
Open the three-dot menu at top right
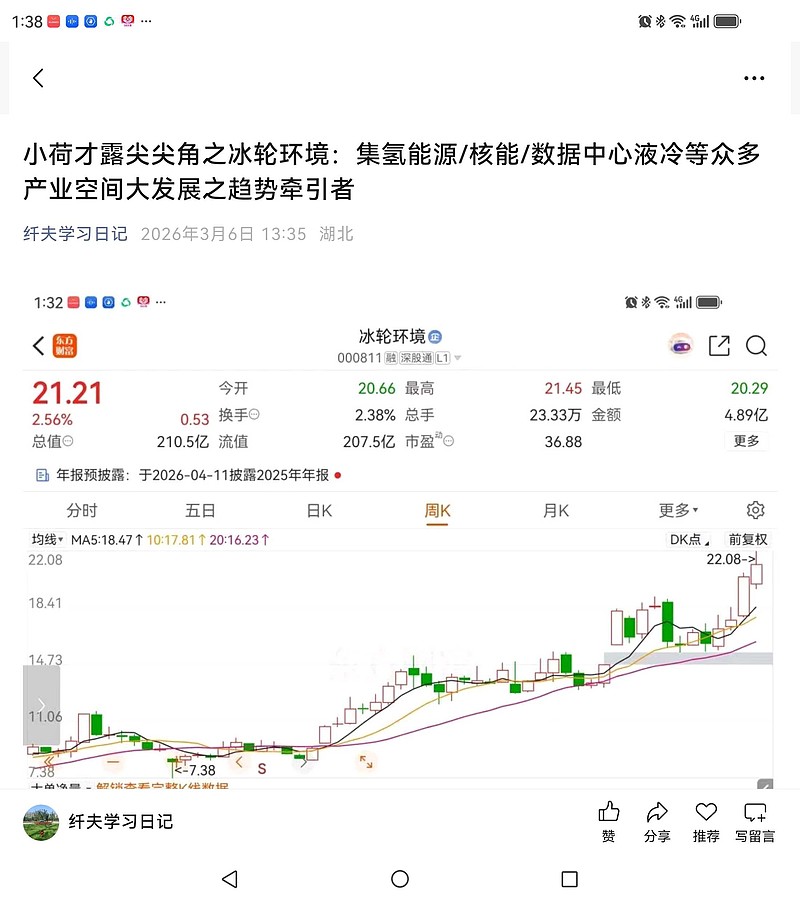[x=753, y=77]
